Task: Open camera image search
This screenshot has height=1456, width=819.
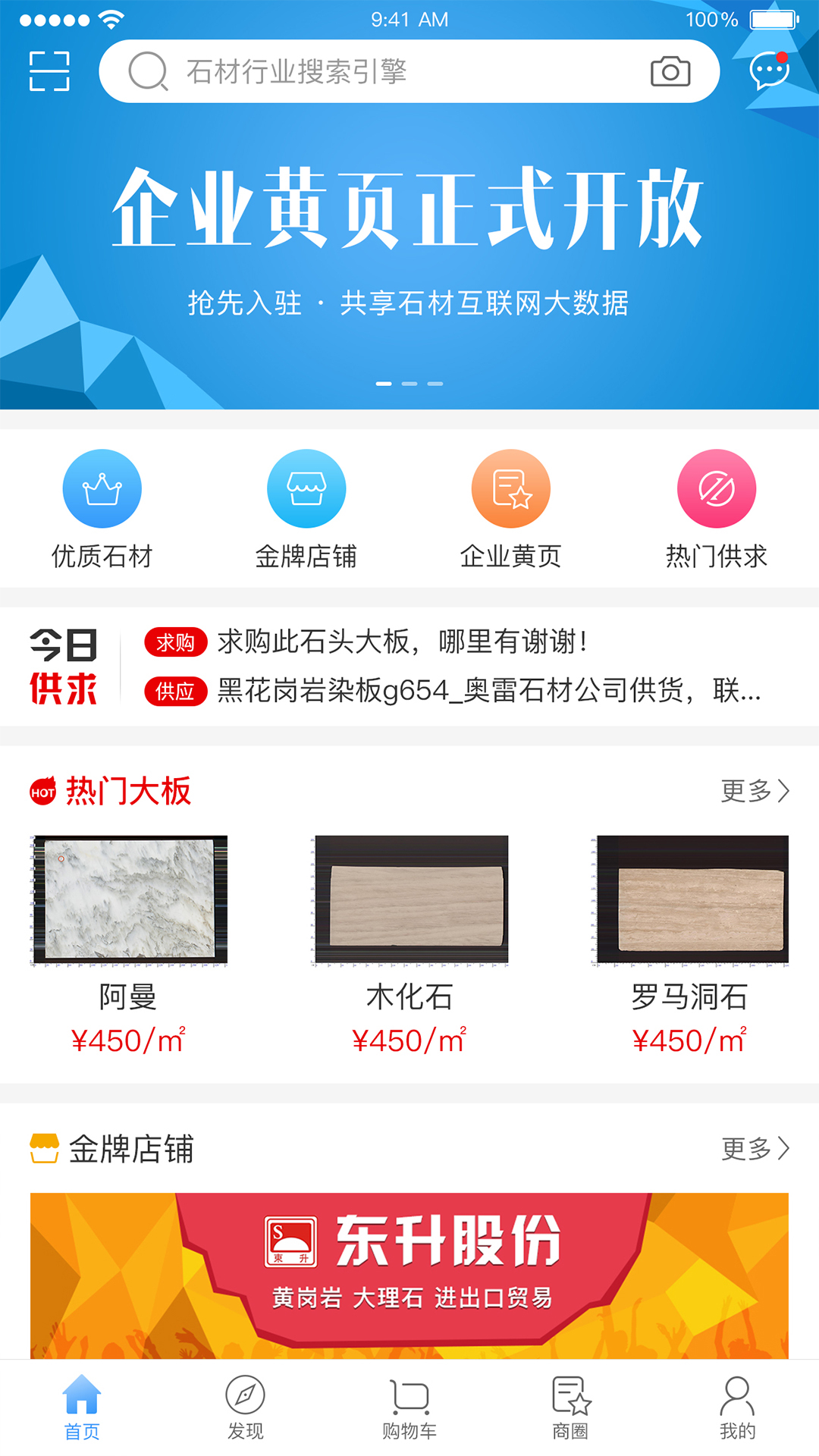Action: (670, 71)
